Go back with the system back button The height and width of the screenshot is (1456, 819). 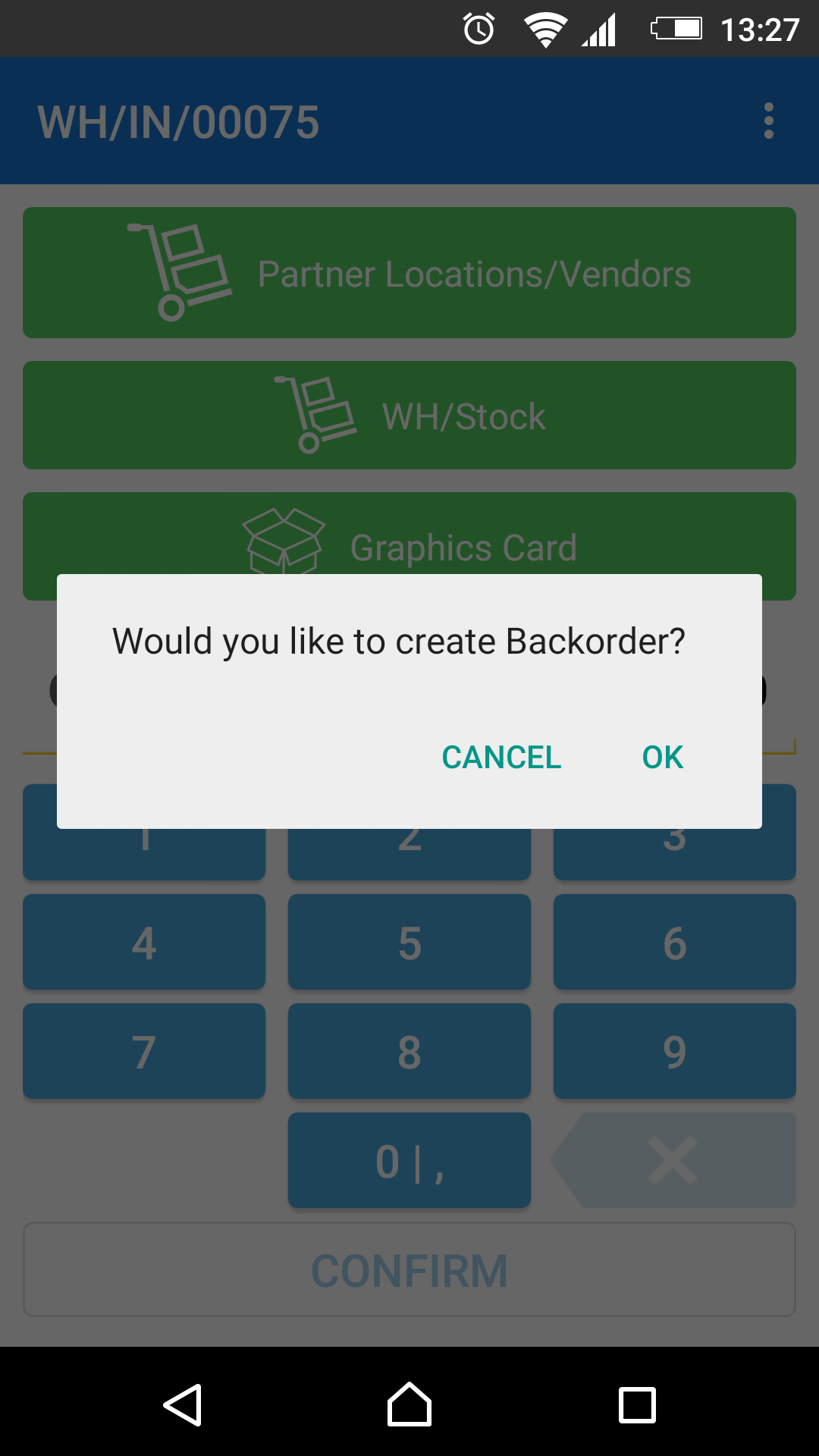tap(182, 1404)
